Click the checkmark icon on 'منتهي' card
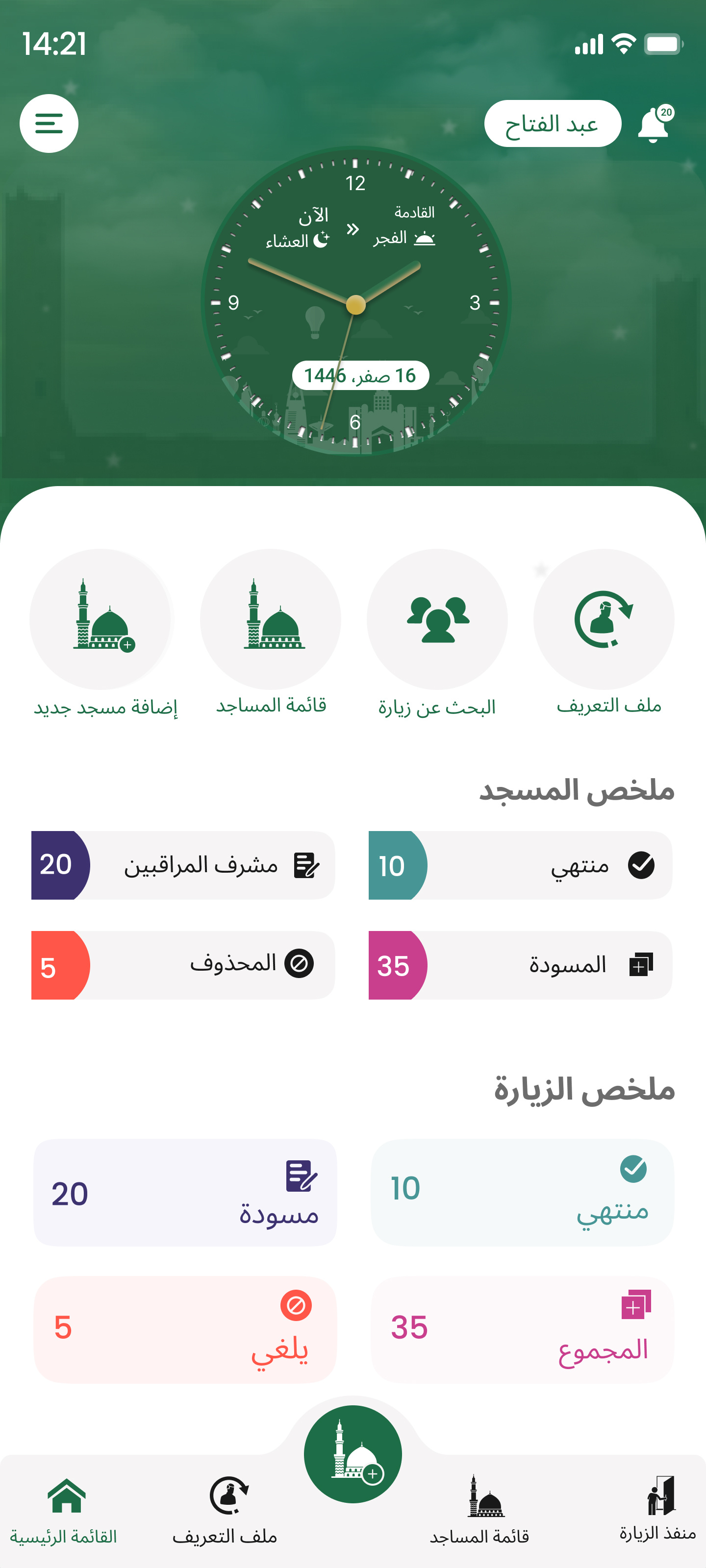The width and height of the screenshot is (706, 1568). (x=640, y=865)
